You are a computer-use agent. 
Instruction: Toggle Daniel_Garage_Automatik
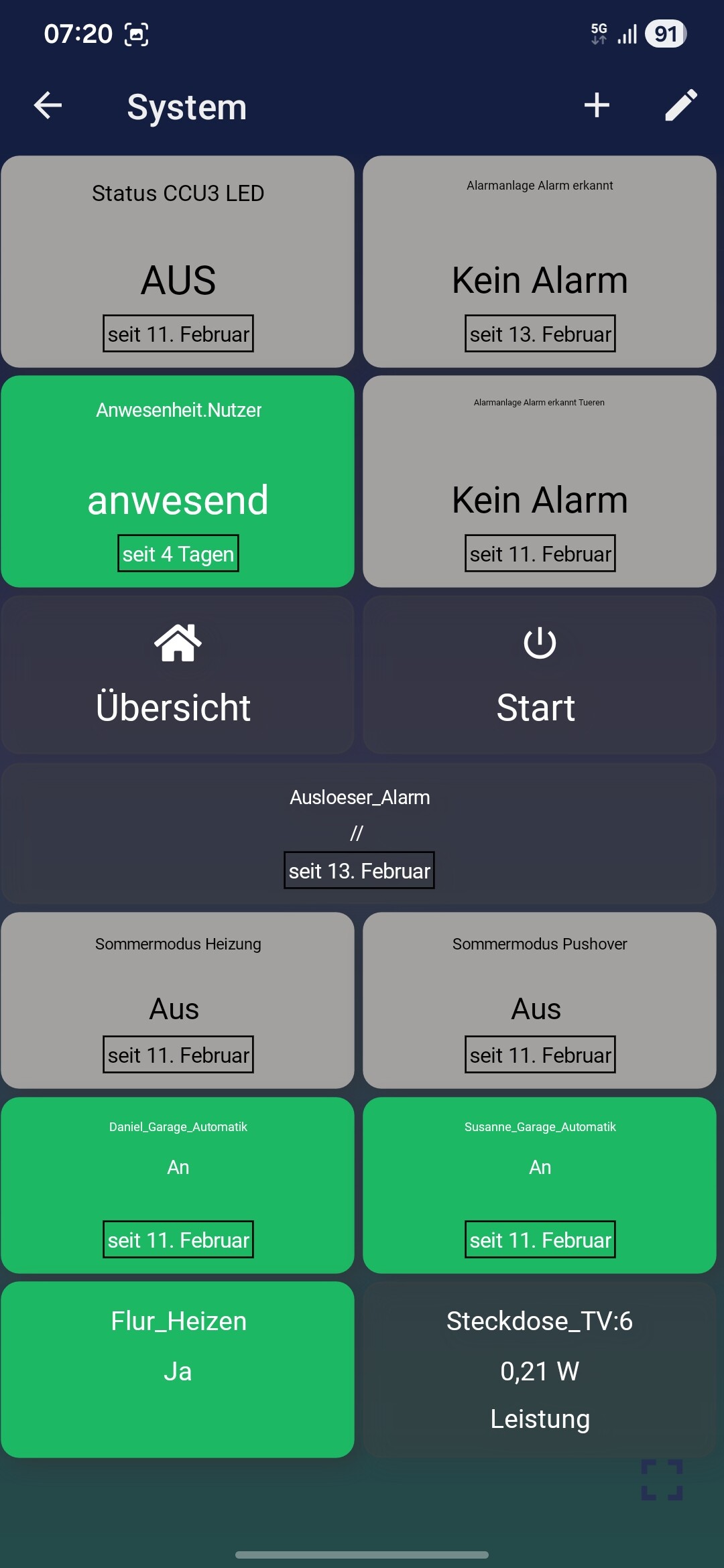[x=178, y=1185]
